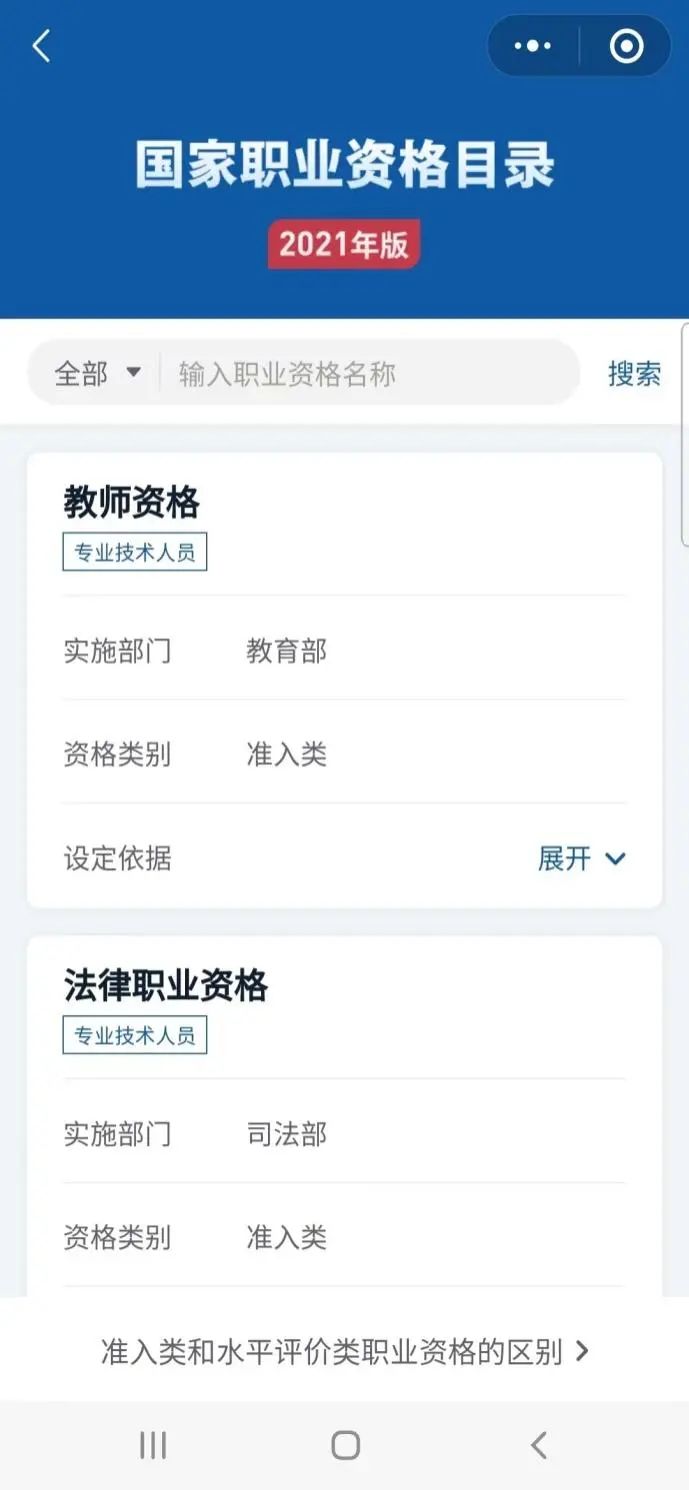This screenshot has height=1490, width=689.
Task: Open the mini program more options menu
Action: coord(532,46)
